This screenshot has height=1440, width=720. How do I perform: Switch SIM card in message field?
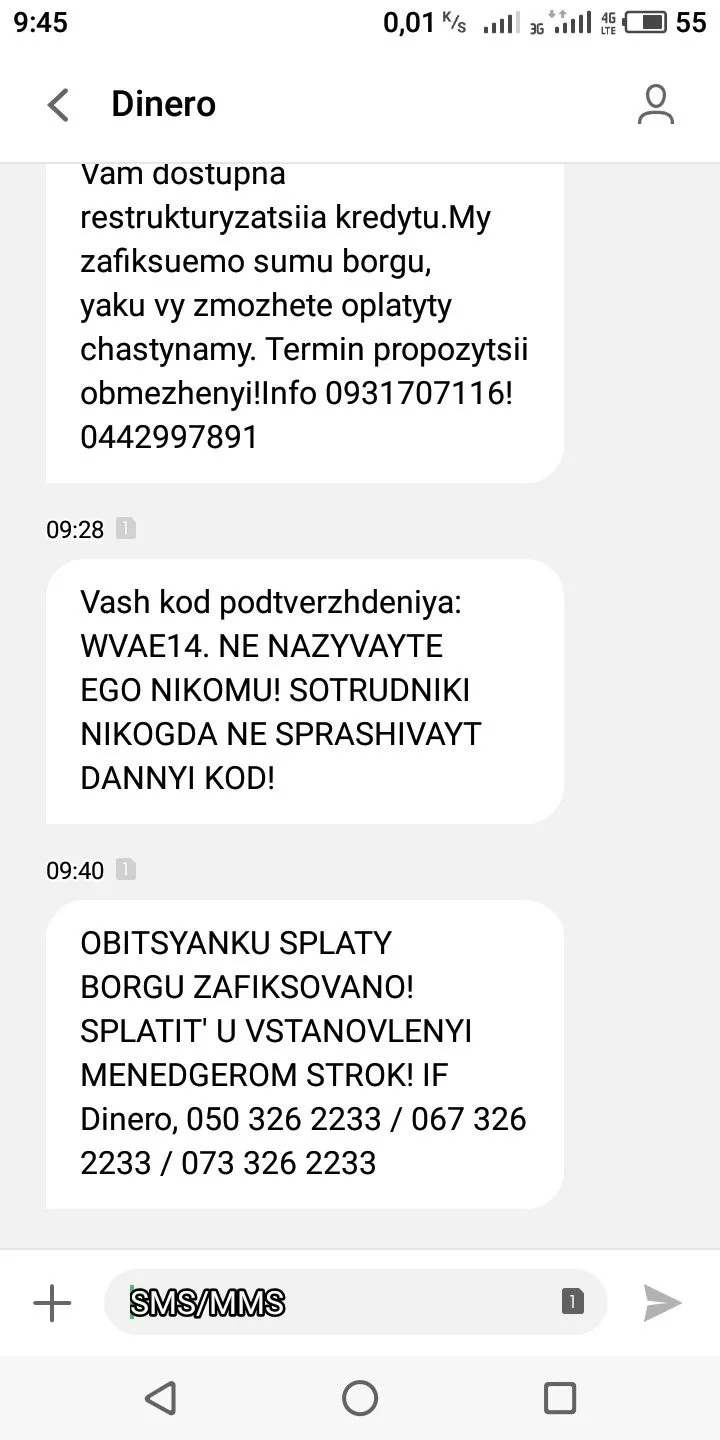572,1302
